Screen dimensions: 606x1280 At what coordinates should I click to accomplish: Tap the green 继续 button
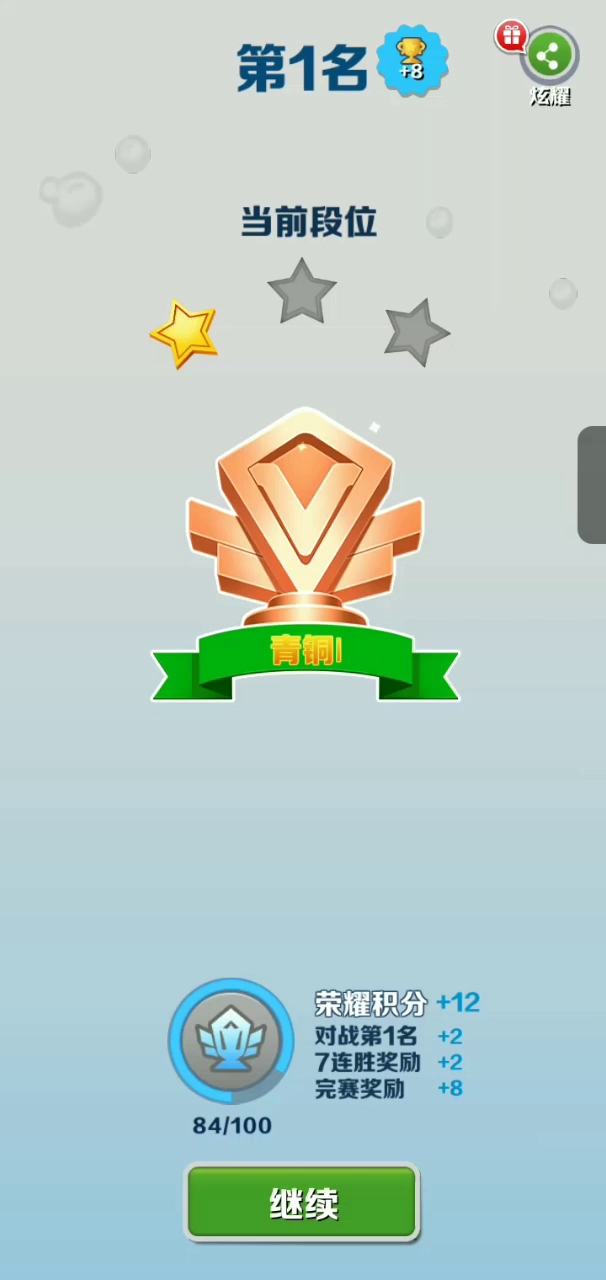tap(302, 1202)
